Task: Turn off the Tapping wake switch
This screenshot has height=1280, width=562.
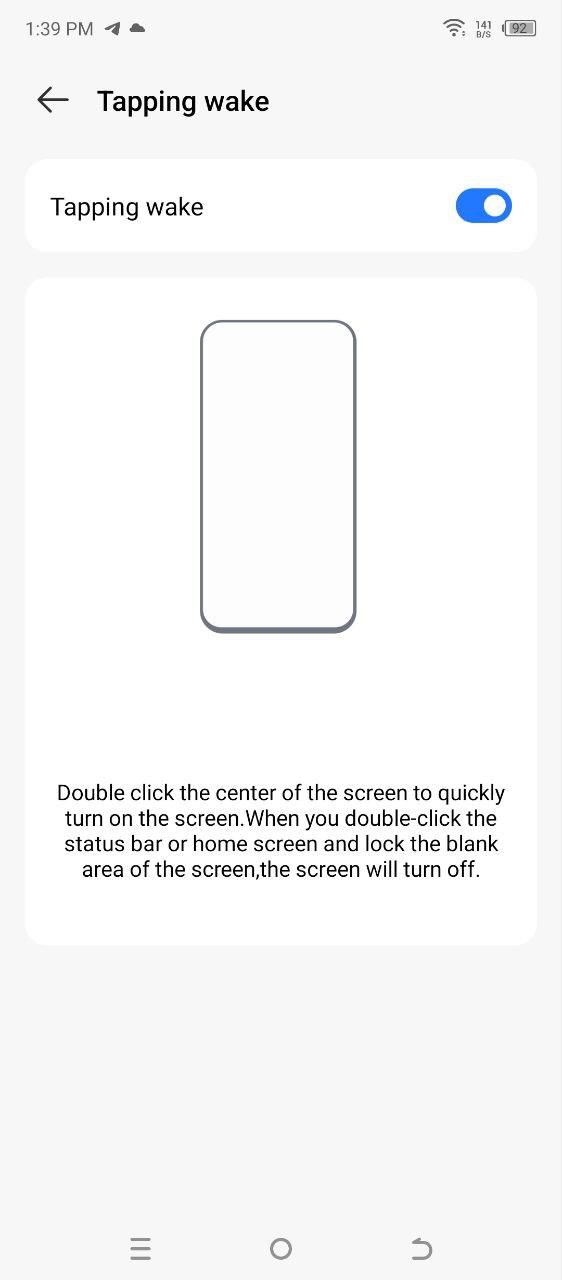Action: pos(484,206)
